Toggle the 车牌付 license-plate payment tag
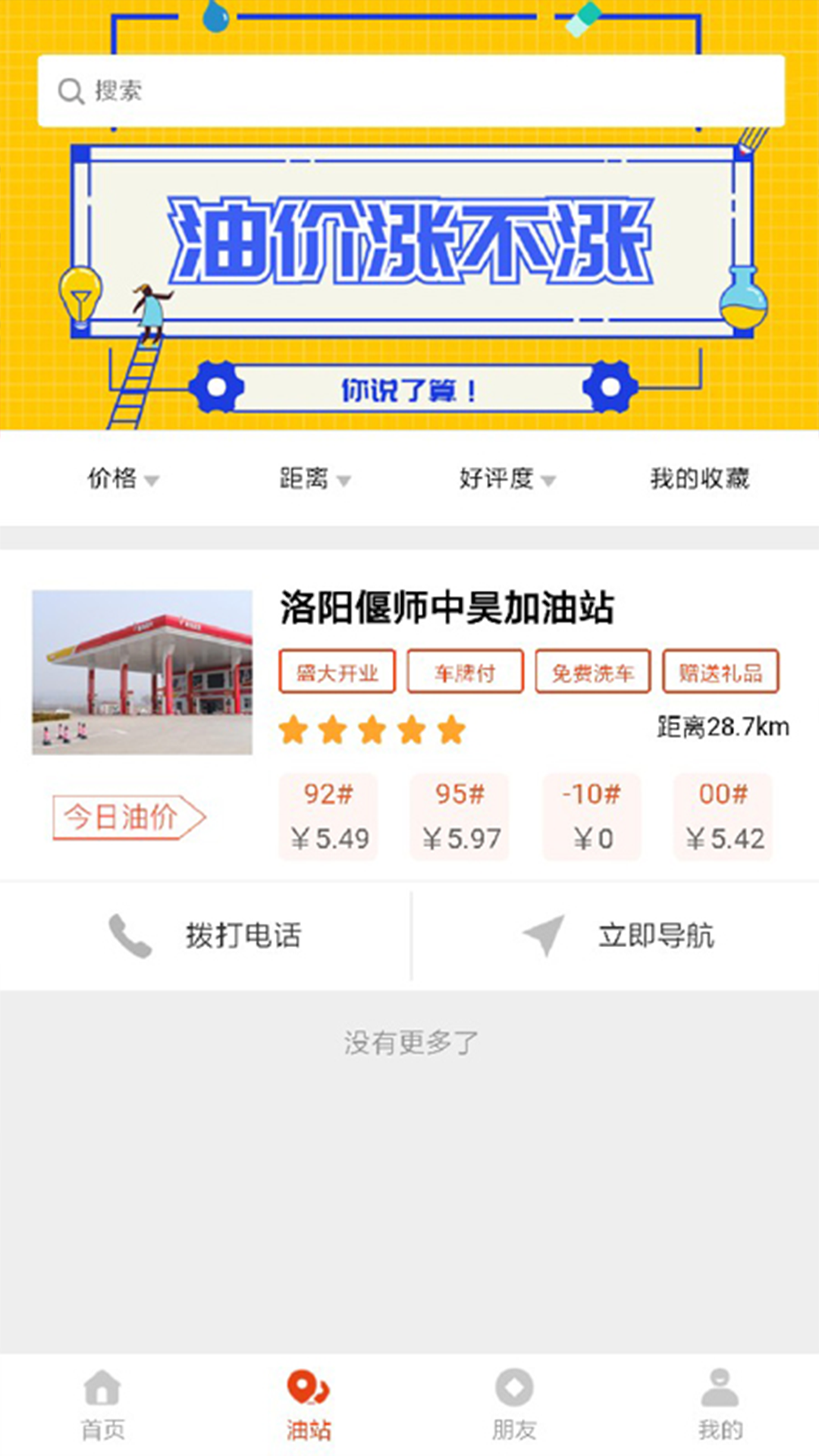 [x=465, y=671]
